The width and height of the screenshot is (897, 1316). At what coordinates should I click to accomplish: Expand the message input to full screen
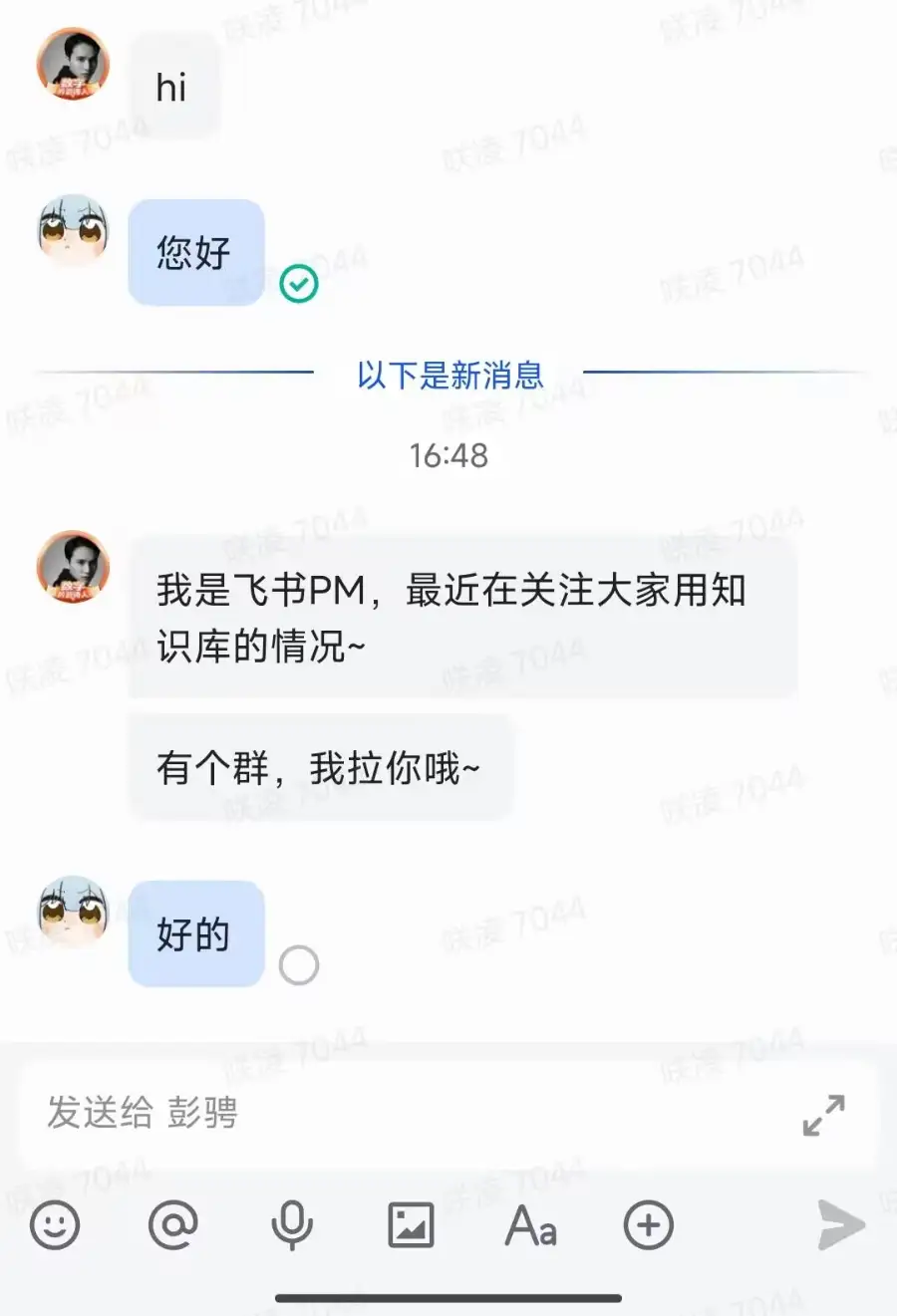pos(823,1115)
